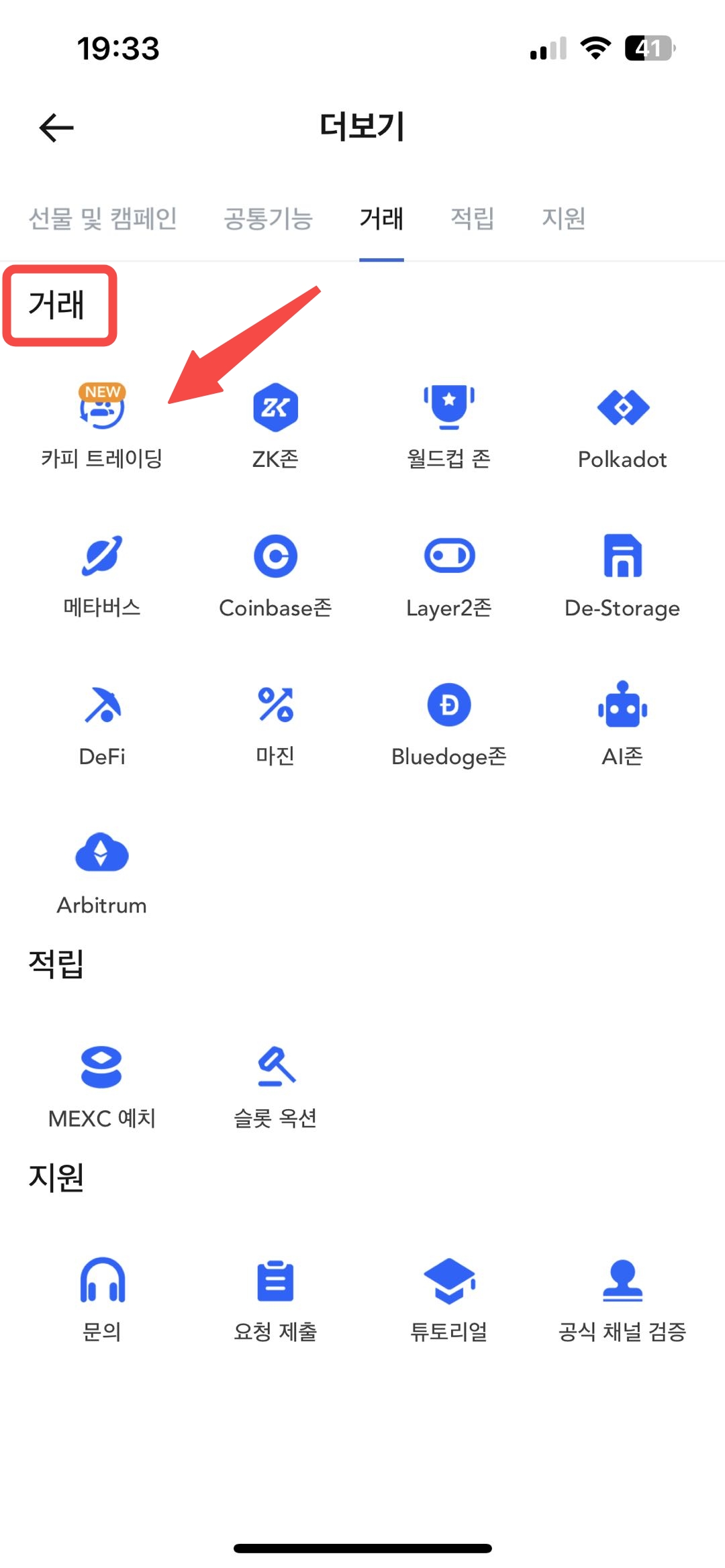725x1568 pixels.
Task: Go back using the top-left arrow
Action: (x=56, y=127)
